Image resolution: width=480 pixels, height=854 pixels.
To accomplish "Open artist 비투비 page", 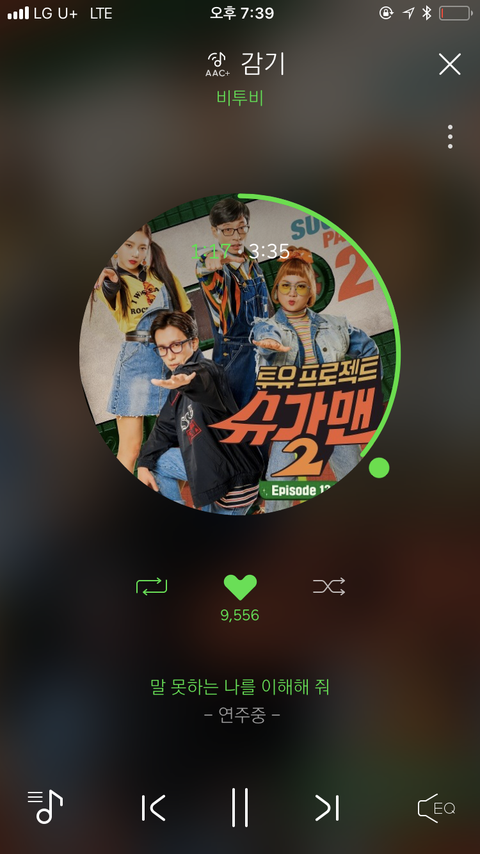I will point(240,97).
